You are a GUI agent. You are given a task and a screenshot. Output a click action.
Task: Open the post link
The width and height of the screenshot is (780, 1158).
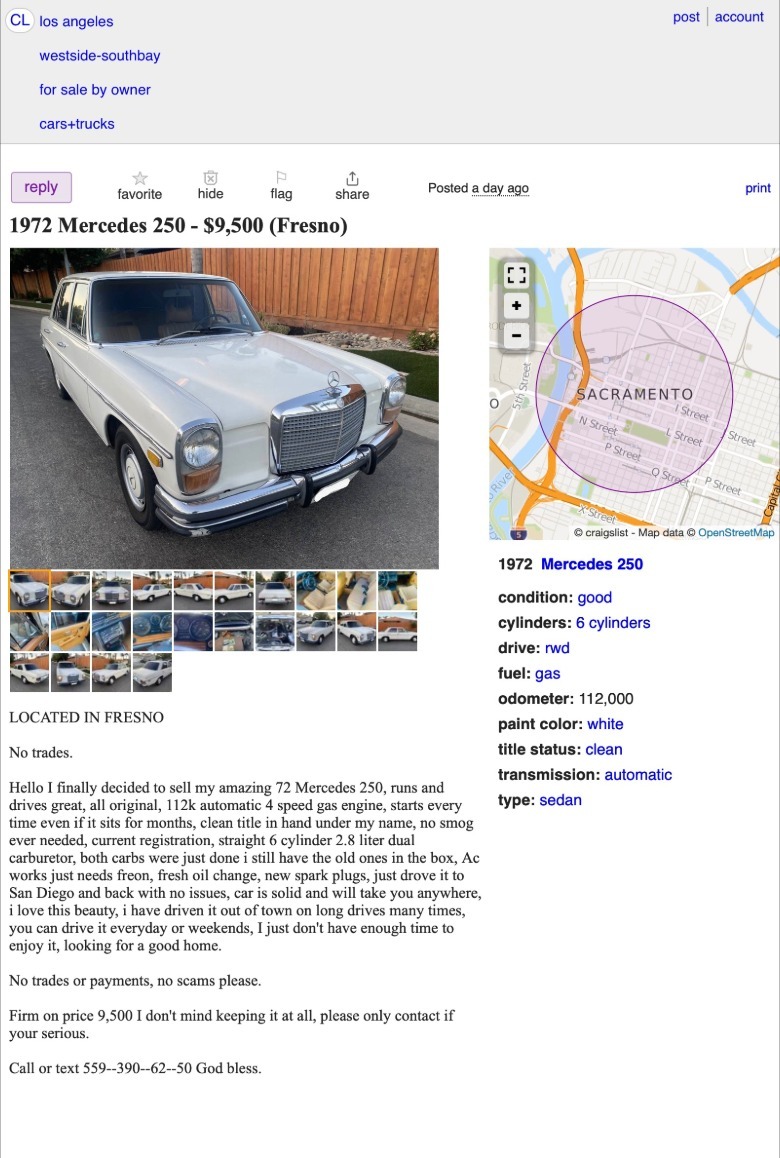click(686, 17)
